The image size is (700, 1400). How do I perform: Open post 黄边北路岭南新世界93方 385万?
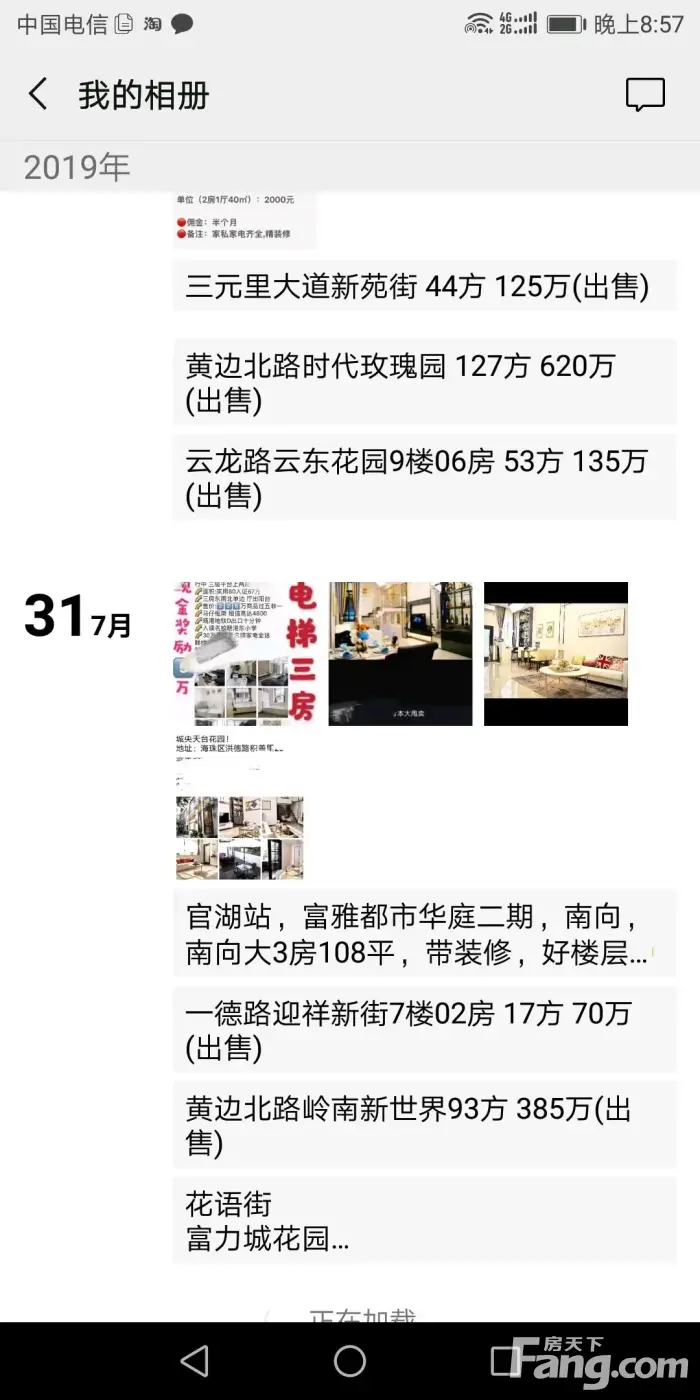click(424, 1124)
